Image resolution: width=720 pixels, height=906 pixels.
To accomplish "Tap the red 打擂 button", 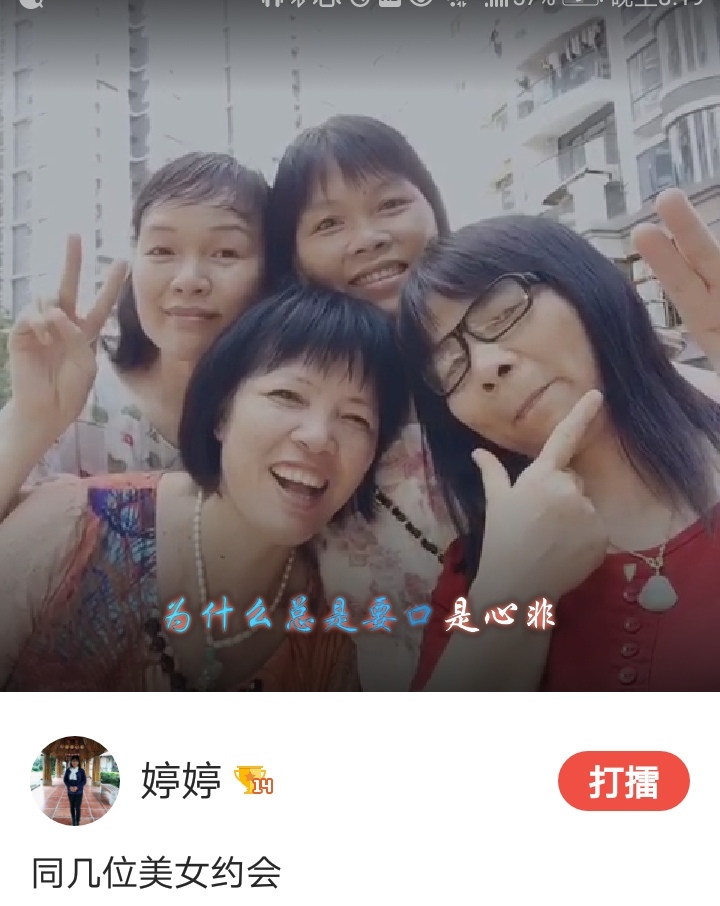I will pyautogui.click(x=623, y=781).
